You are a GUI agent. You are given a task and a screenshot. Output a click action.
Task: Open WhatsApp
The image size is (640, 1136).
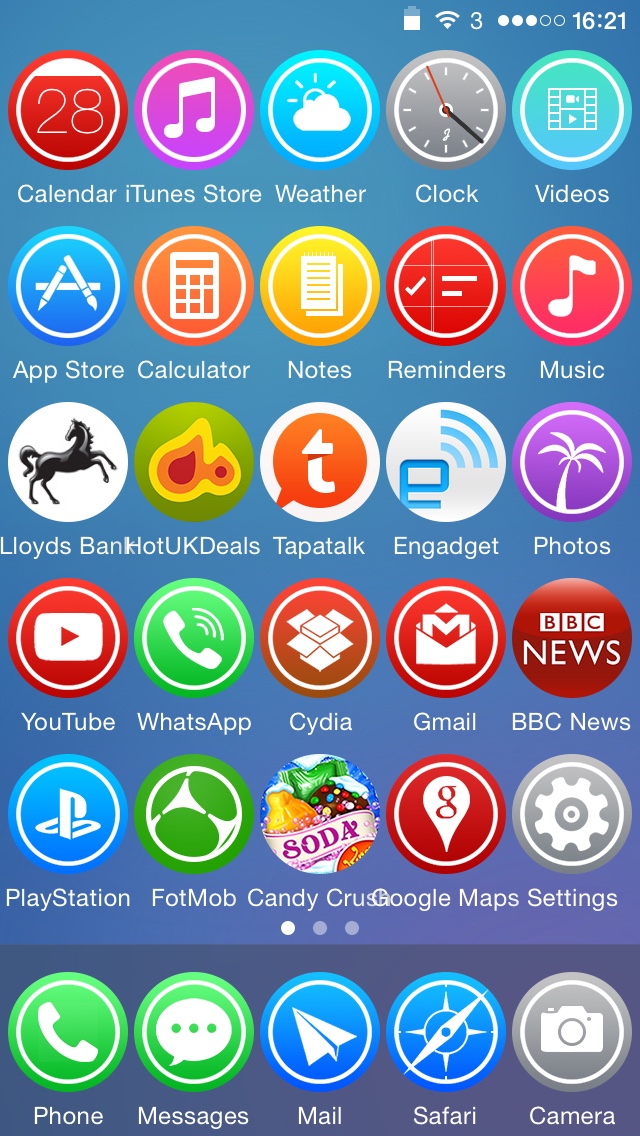click(x=194, y=638)
